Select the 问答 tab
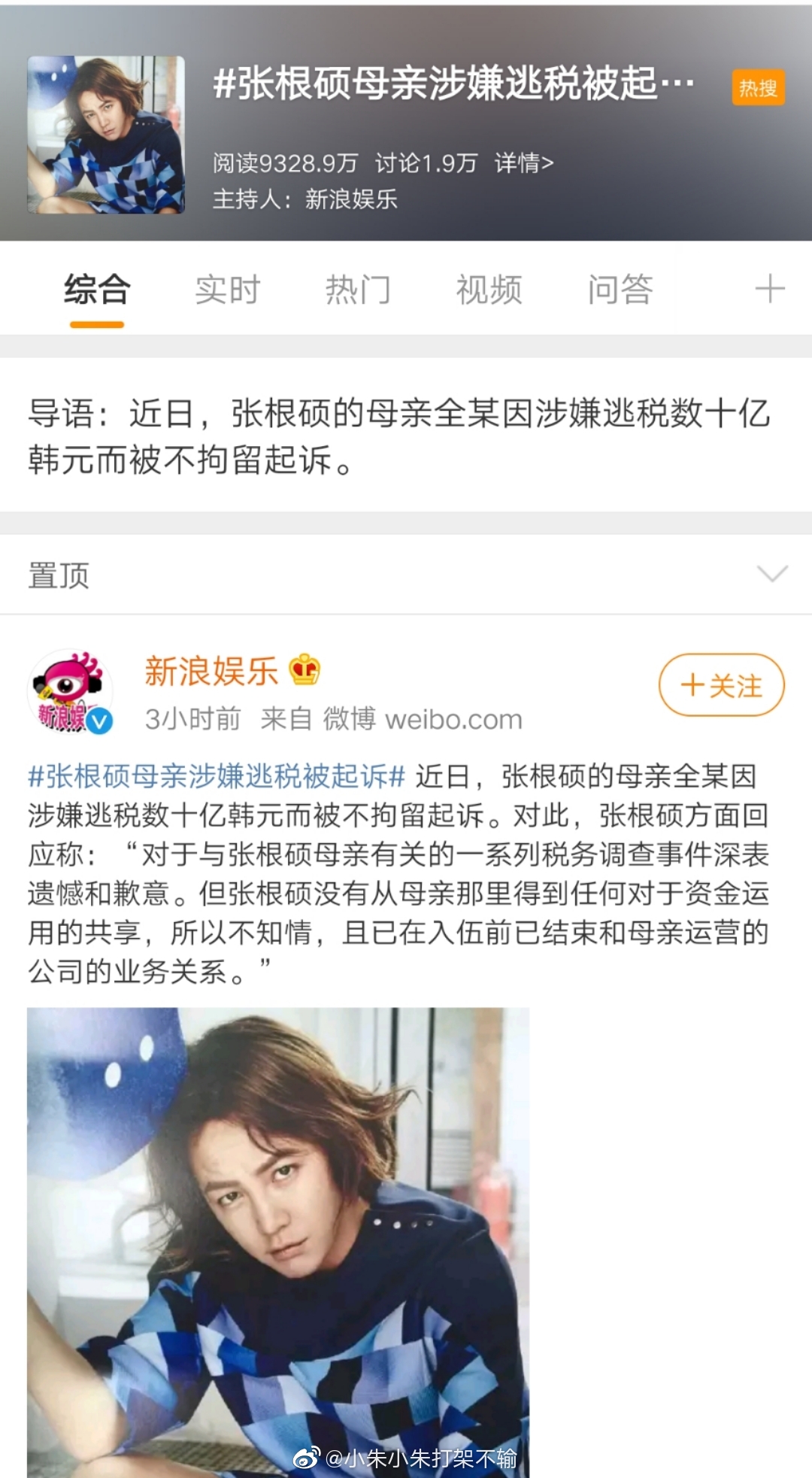This screenshot has width=812, height=1478. point(620,290)
